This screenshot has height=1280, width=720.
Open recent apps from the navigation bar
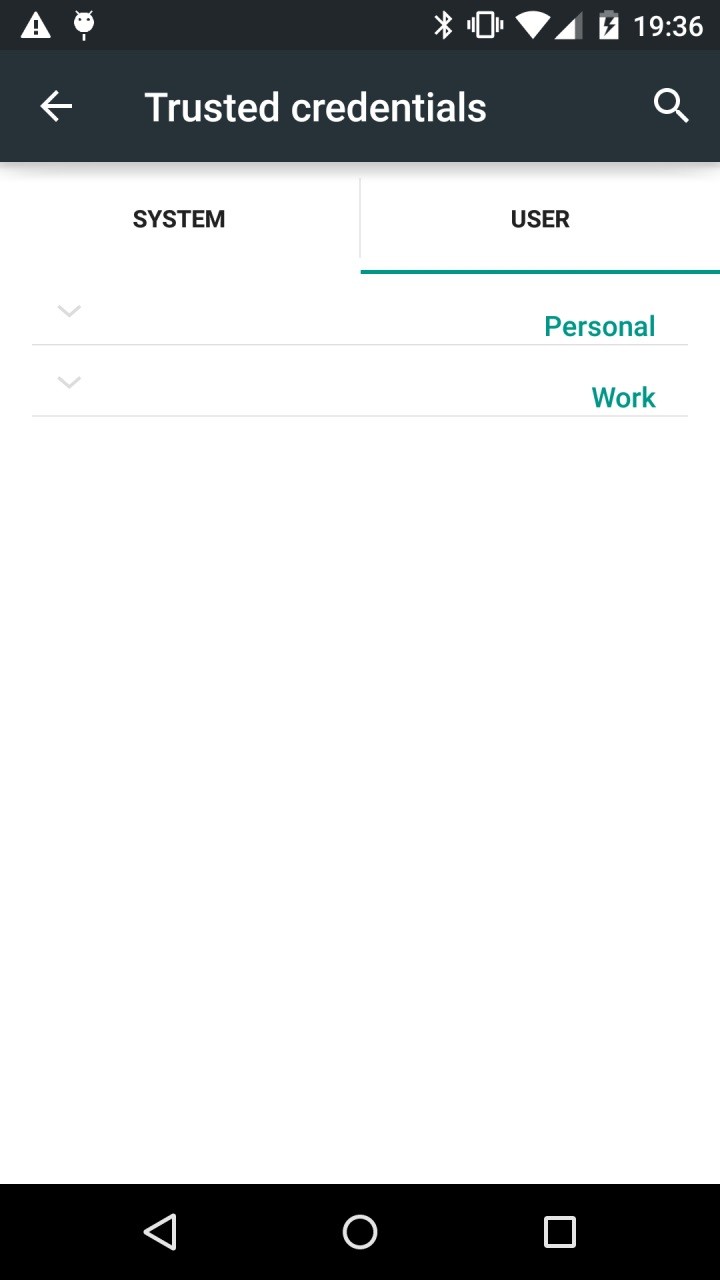point(560,1232)
